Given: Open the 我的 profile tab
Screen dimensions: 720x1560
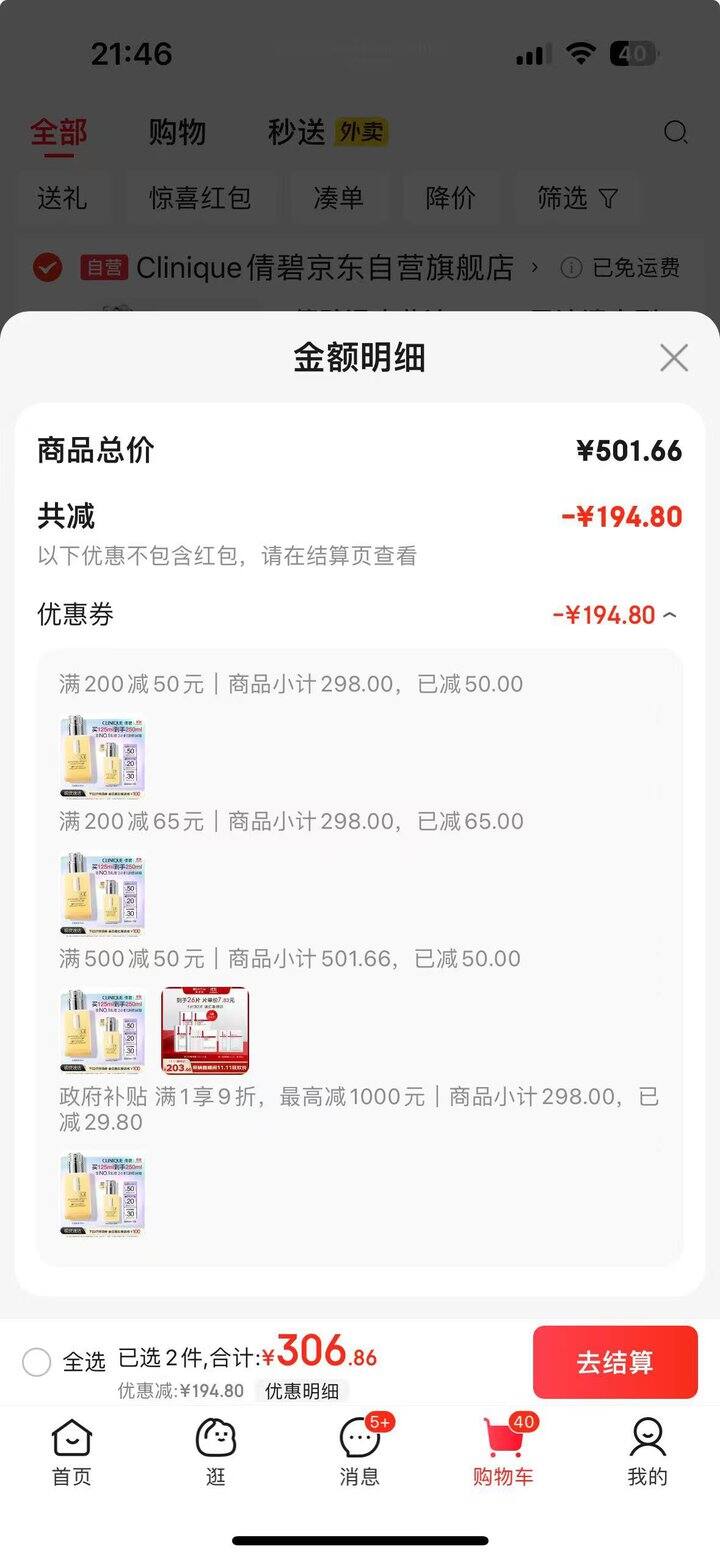Looking at the screenshot, I should (647, 1452).
